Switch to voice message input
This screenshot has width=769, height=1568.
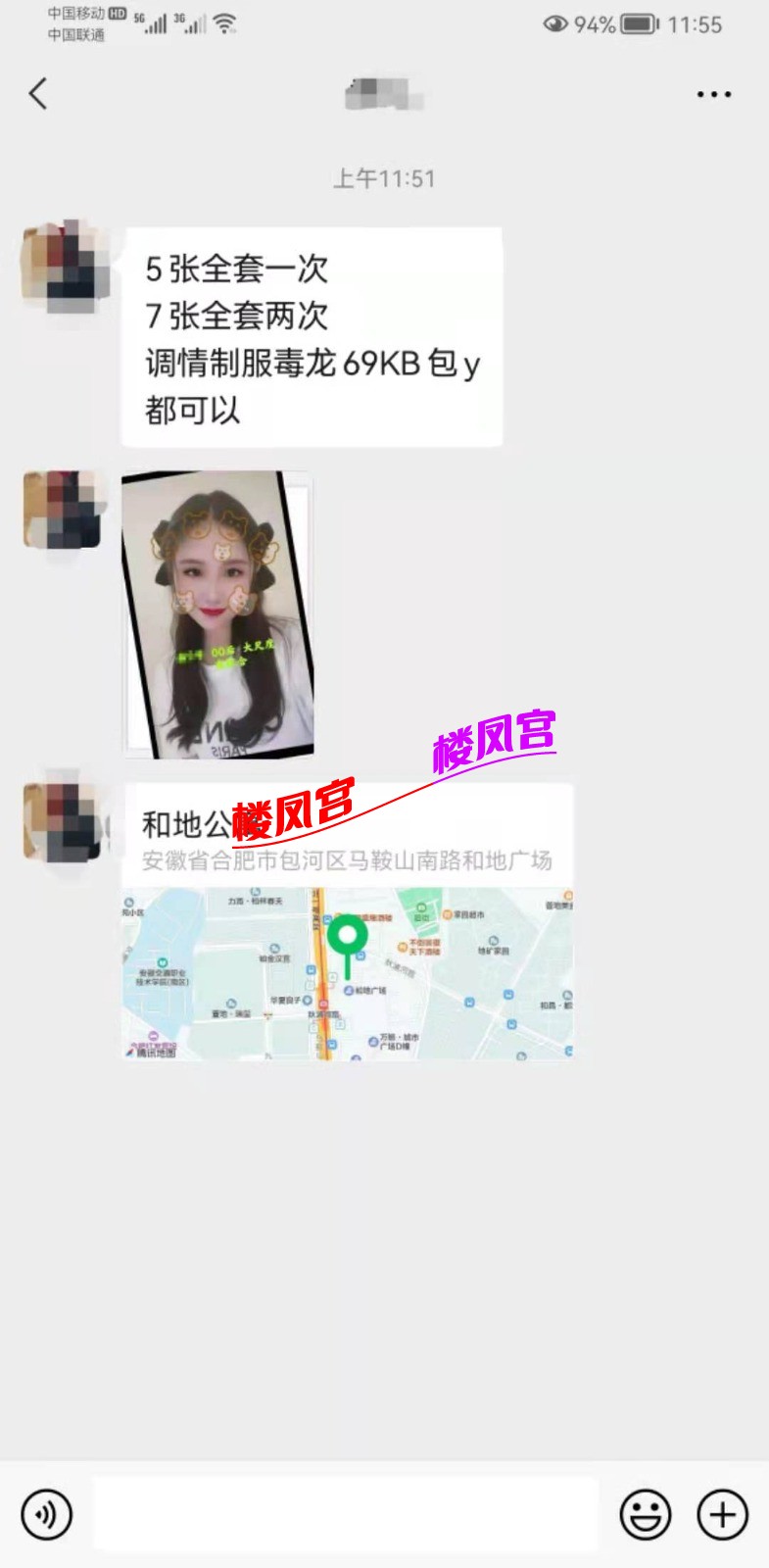tap(46, 1514)
